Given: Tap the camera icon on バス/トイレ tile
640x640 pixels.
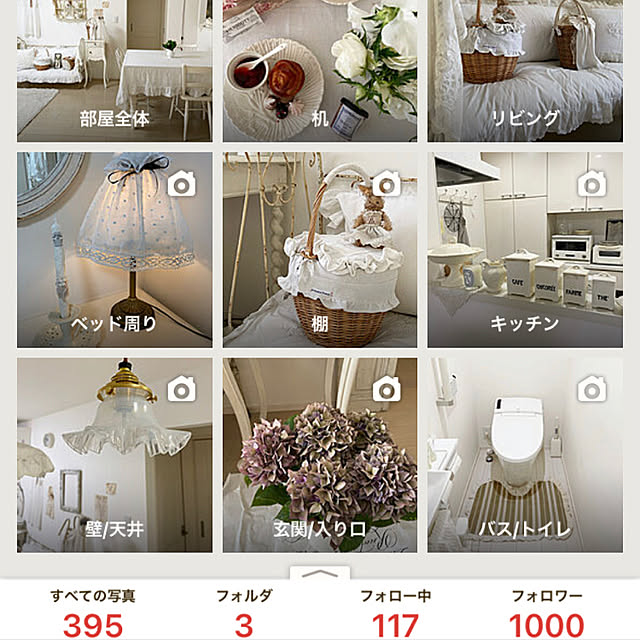Looking at the screenshot, I should [592, 388].
